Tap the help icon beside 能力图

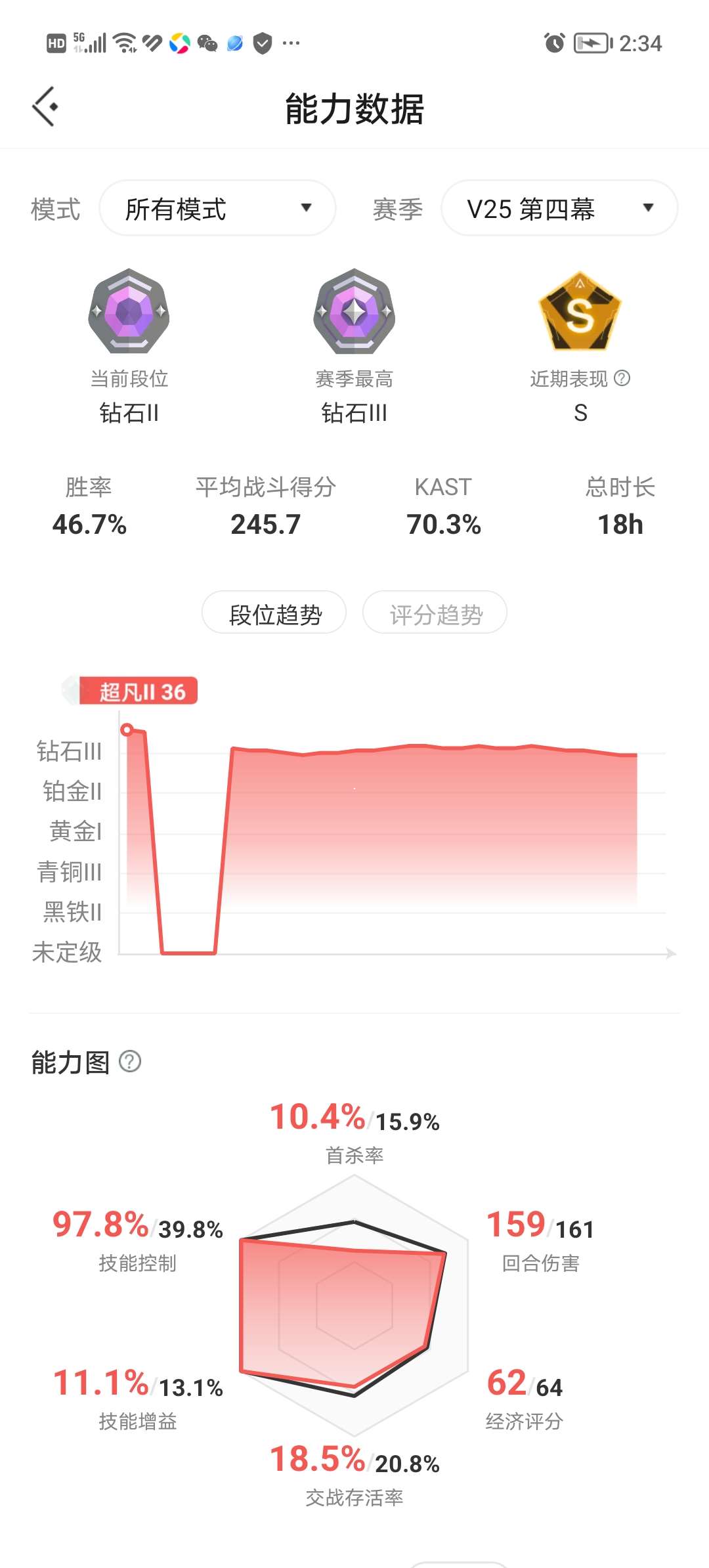(130, 1062)
